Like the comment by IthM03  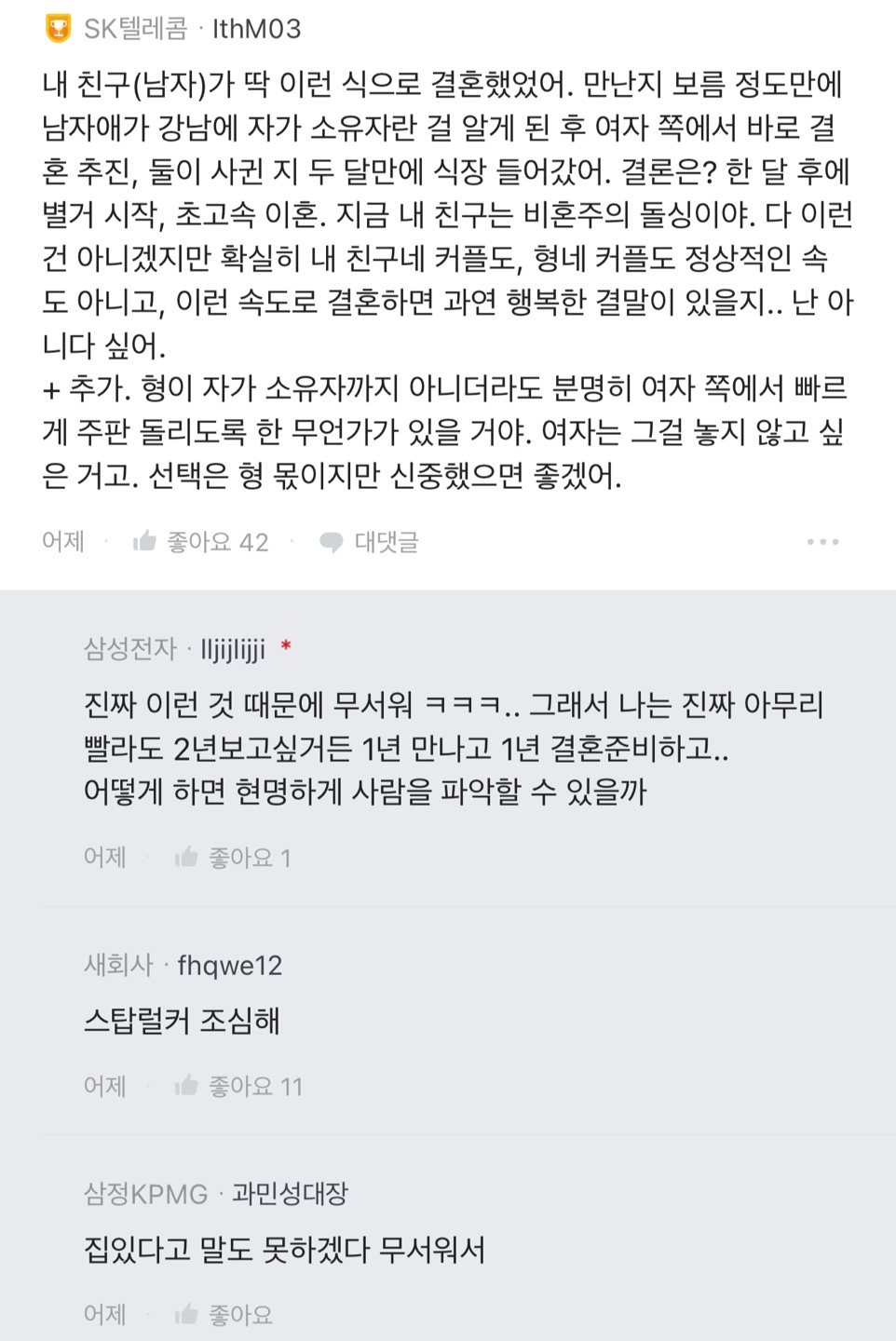(x=200, y=541)
